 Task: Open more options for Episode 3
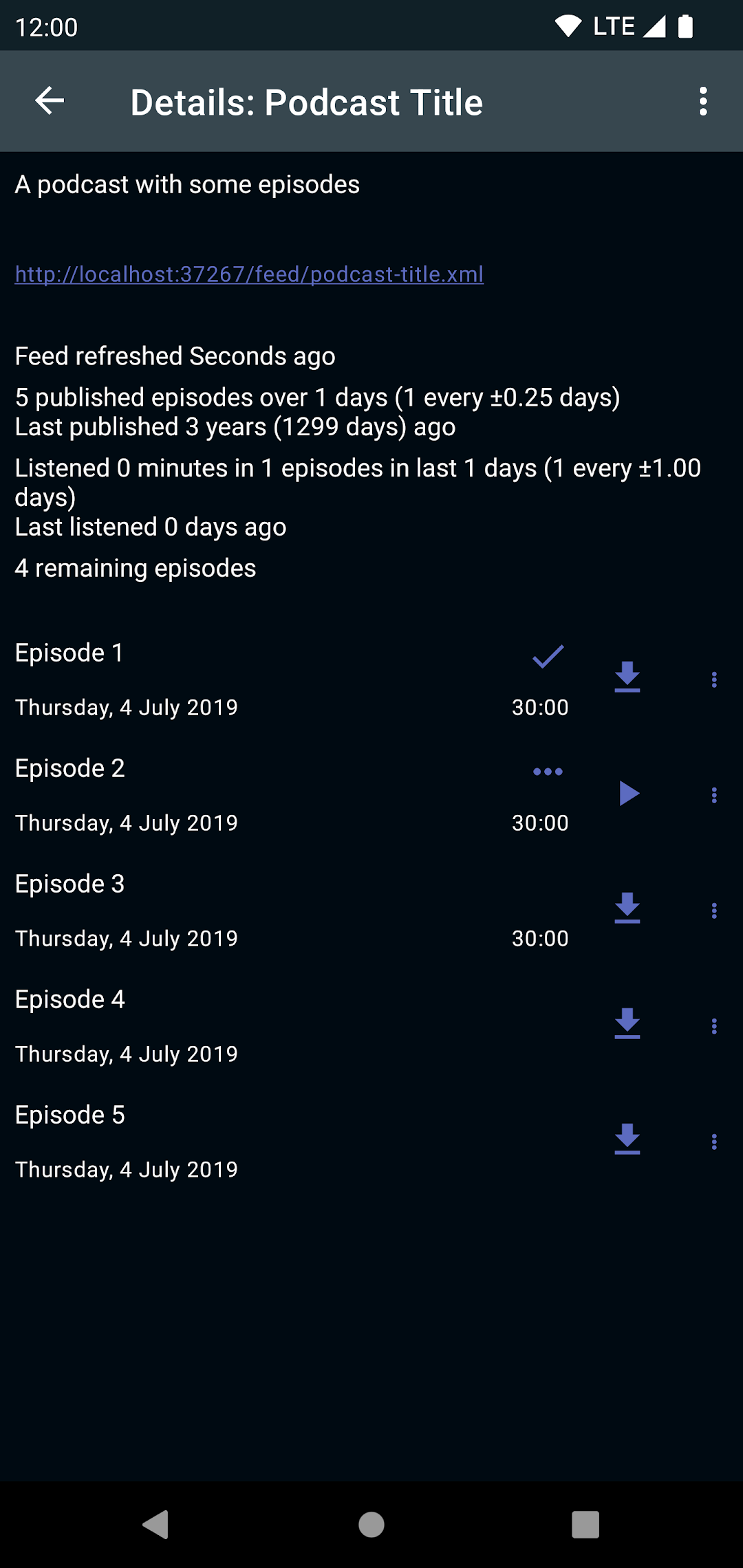tap(714, 911)
